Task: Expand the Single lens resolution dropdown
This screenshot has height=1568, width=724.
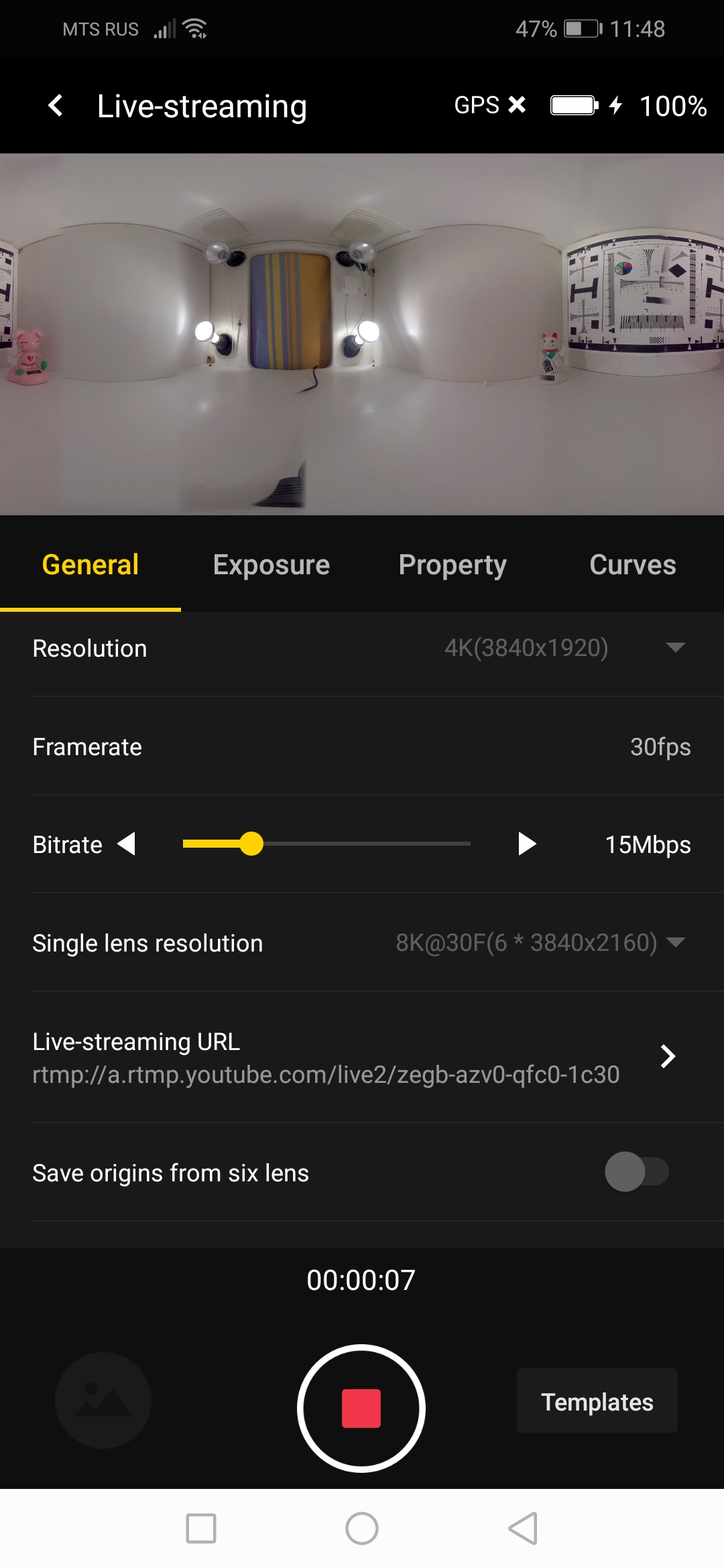Action: (x=674, y=942)
